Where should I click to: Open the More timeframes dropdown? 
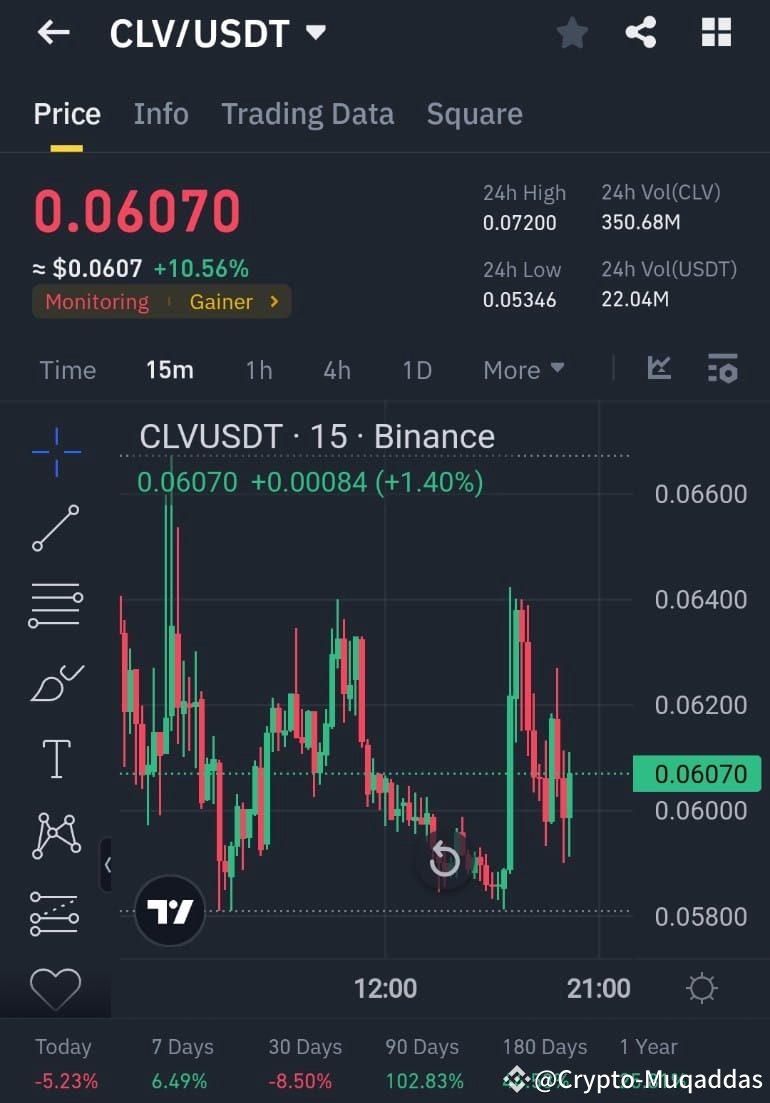(522, 370)
